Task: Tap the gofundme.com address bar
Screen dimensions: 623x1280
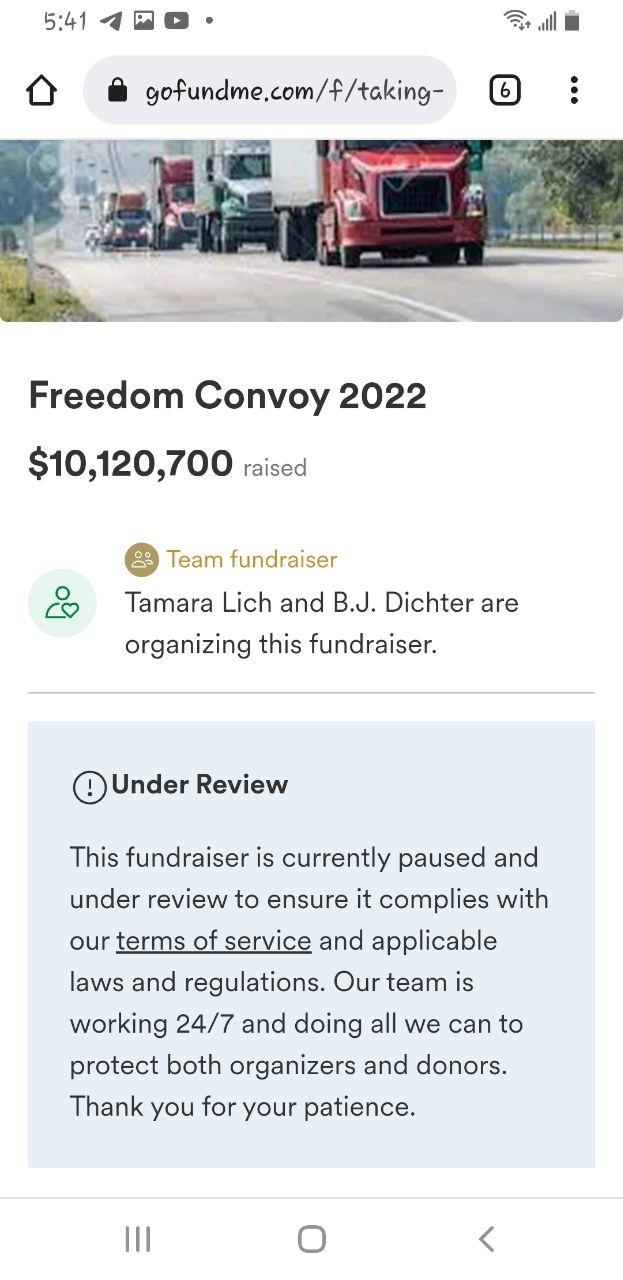Action: 269,91
